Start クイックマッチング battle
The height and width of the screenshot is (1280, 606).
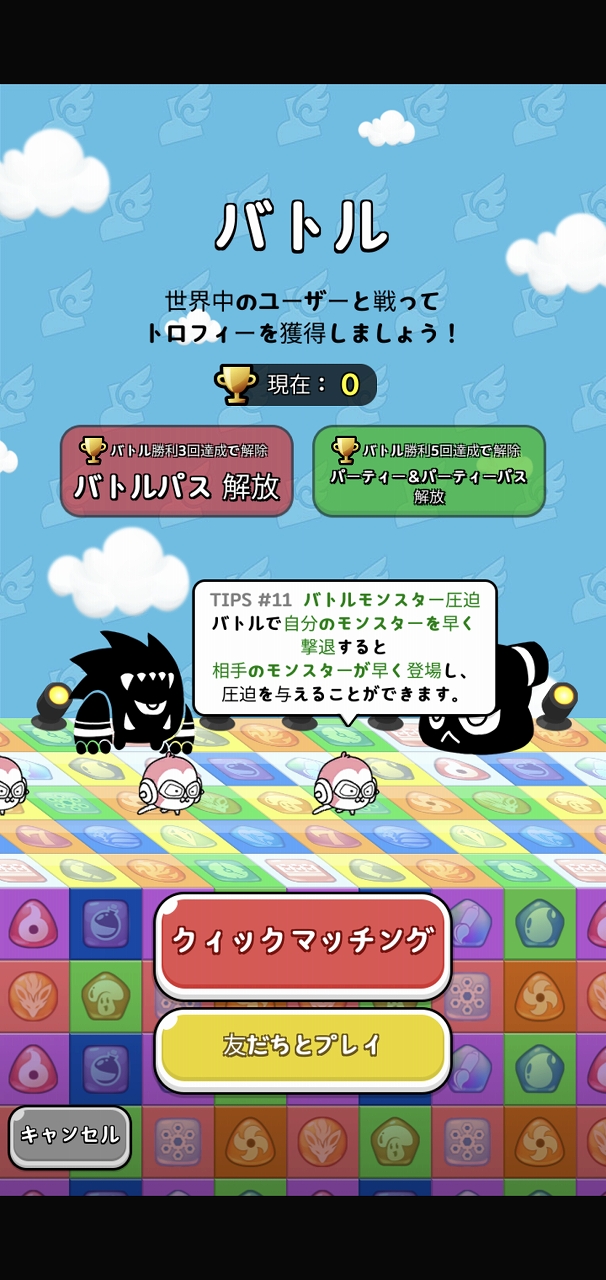point(303,943)
